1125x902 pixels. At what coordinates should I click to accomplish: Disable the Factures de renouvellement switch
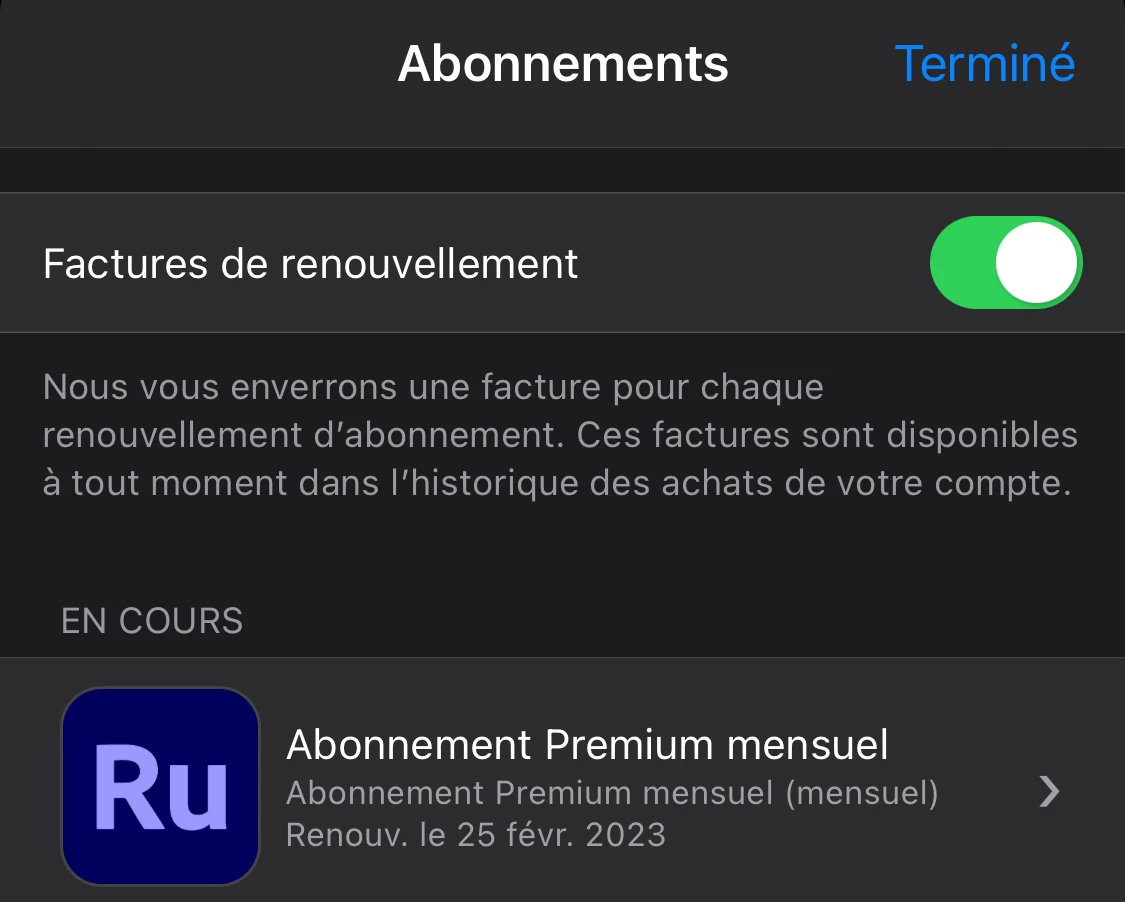click(x=1005, y=263)
